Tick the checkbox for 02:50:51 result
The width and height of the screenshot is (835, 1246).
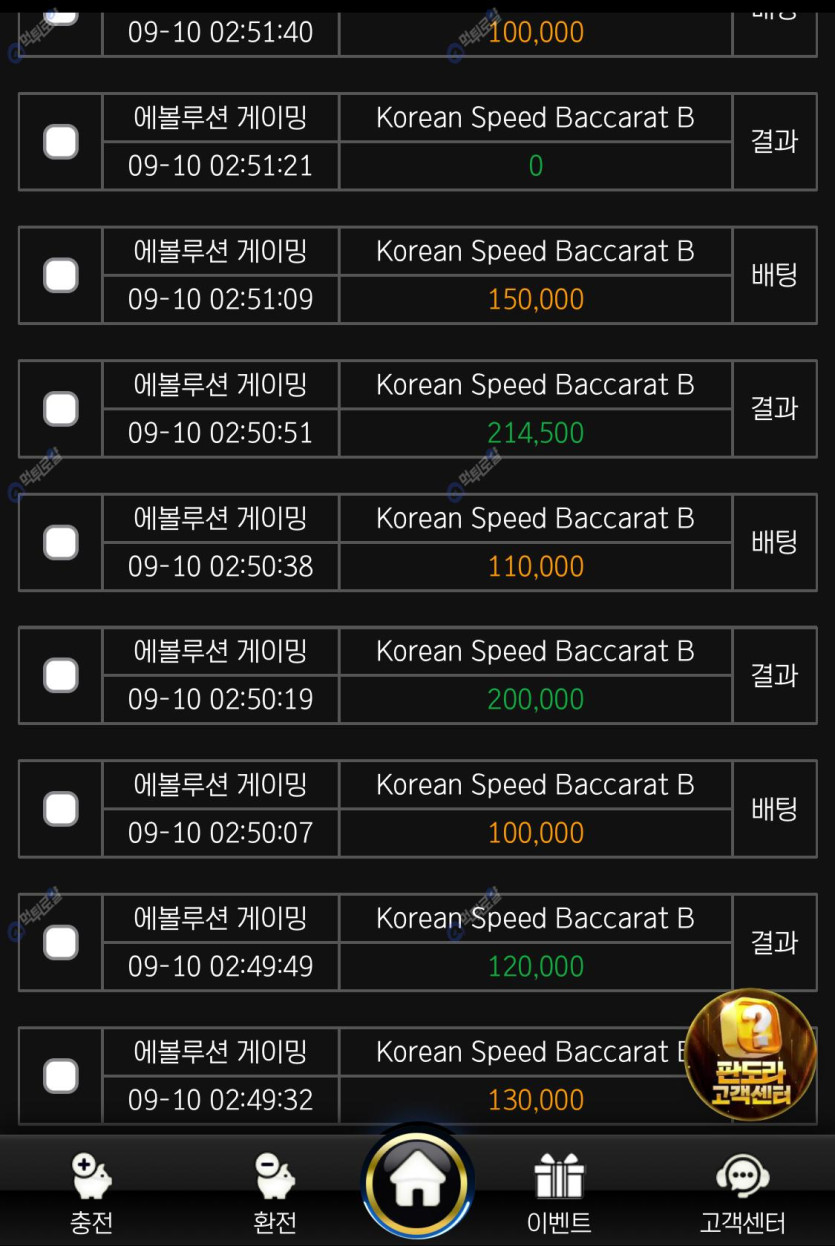click(61, 408)
